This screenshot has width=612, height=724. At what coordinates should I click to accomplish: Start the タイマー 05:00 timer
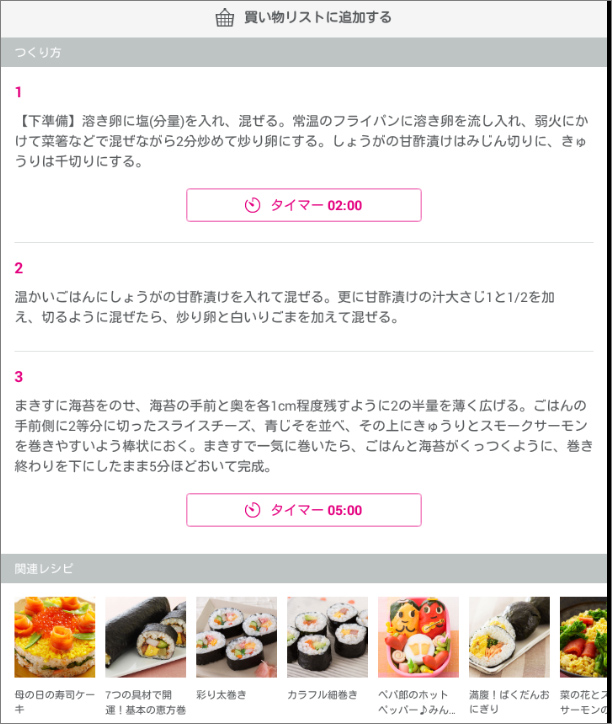(x=304, y=510)
